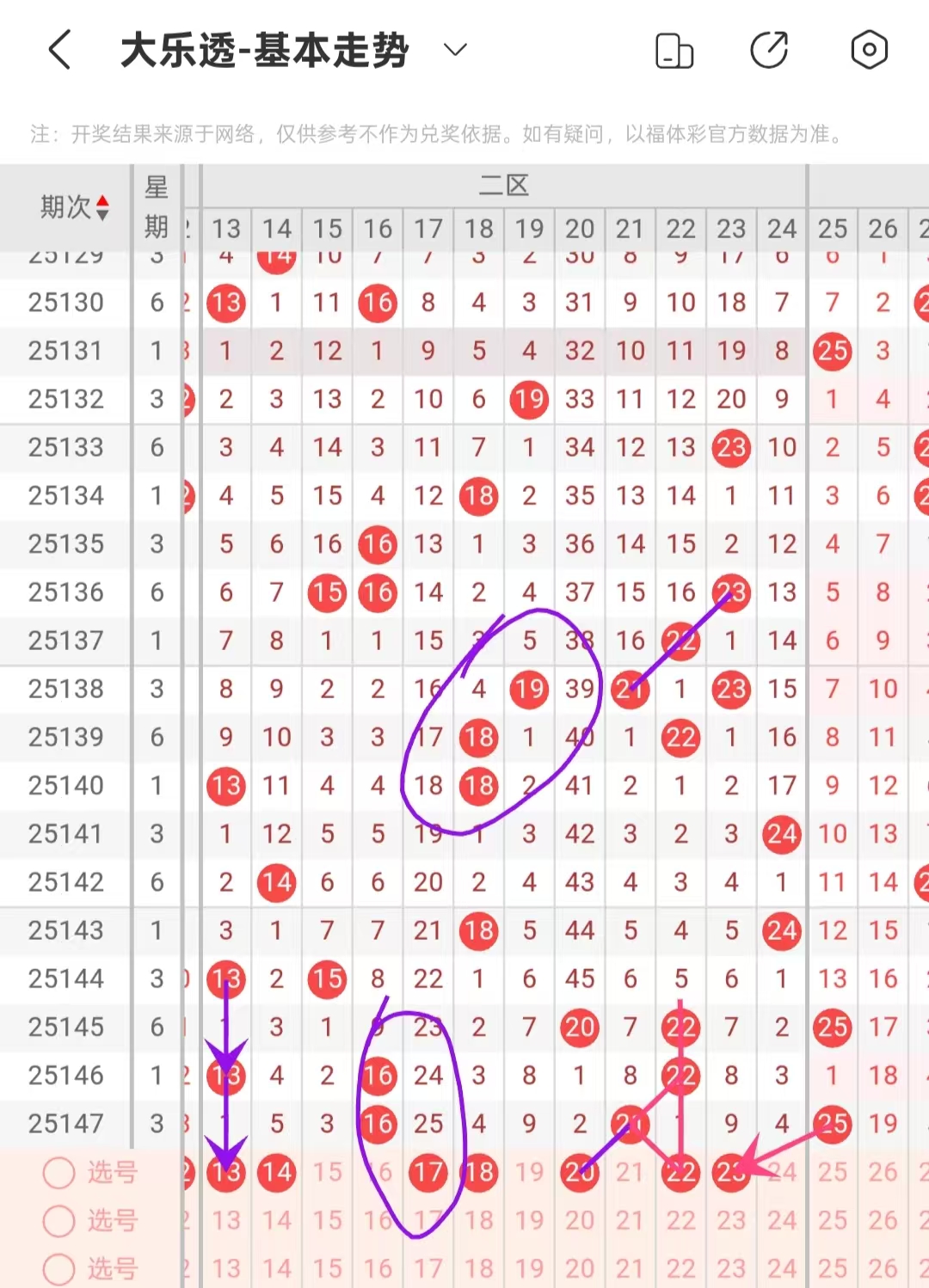
Task: Go back to the previous page
Action: [60, 50]
